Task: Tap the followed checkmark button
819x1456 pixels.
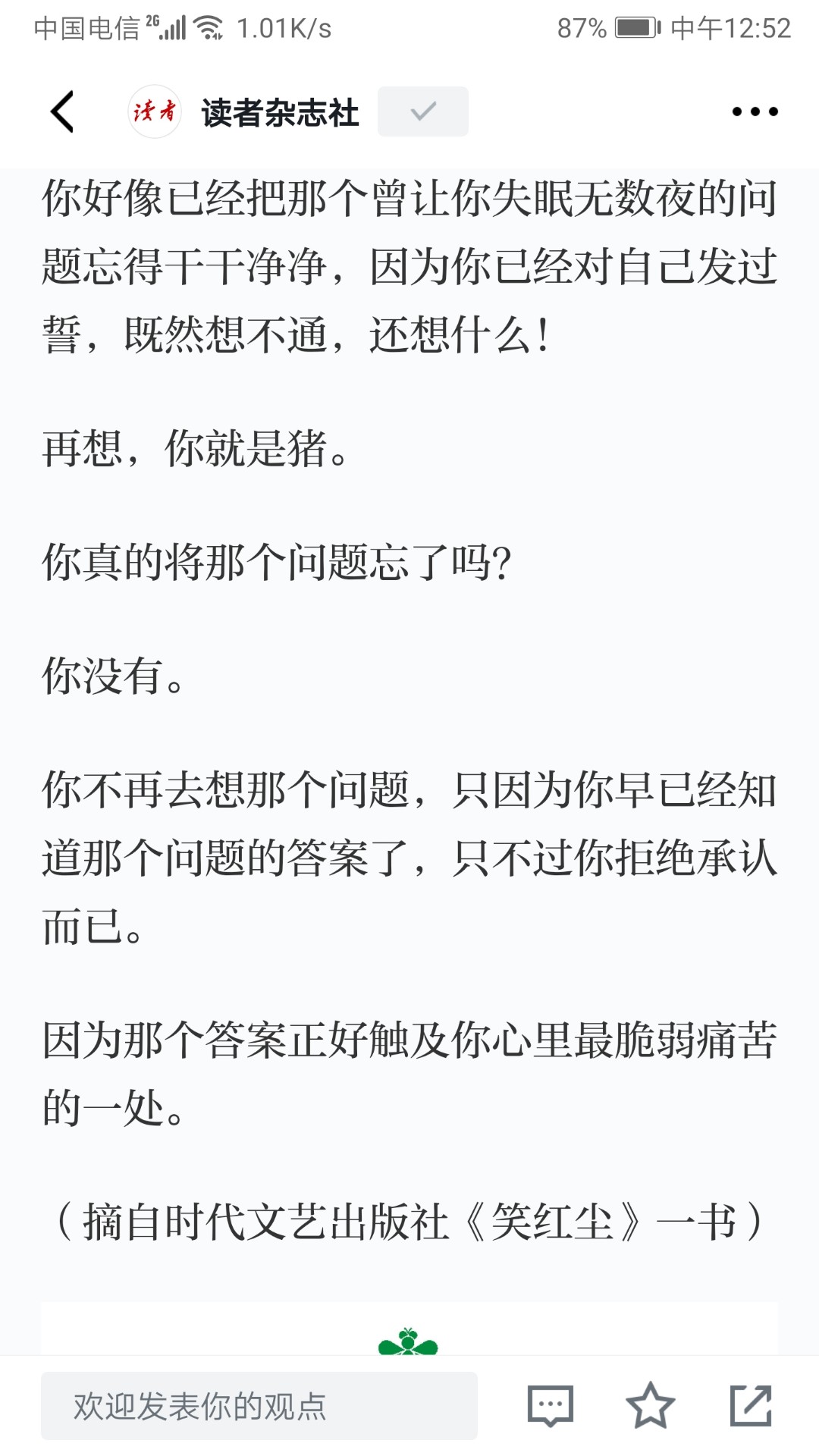Action: 422,111
